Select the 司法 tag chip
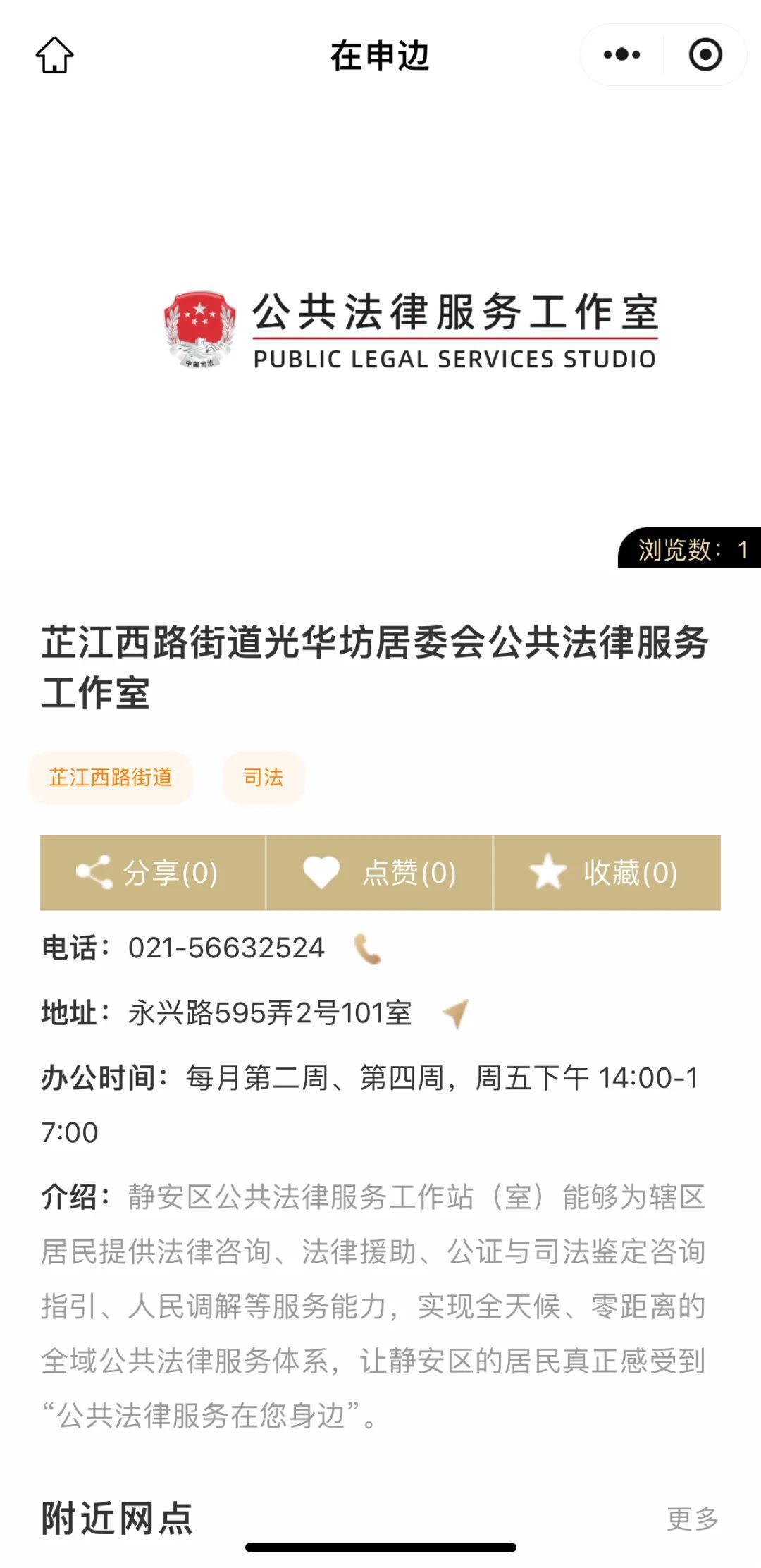 click(264, 778)
